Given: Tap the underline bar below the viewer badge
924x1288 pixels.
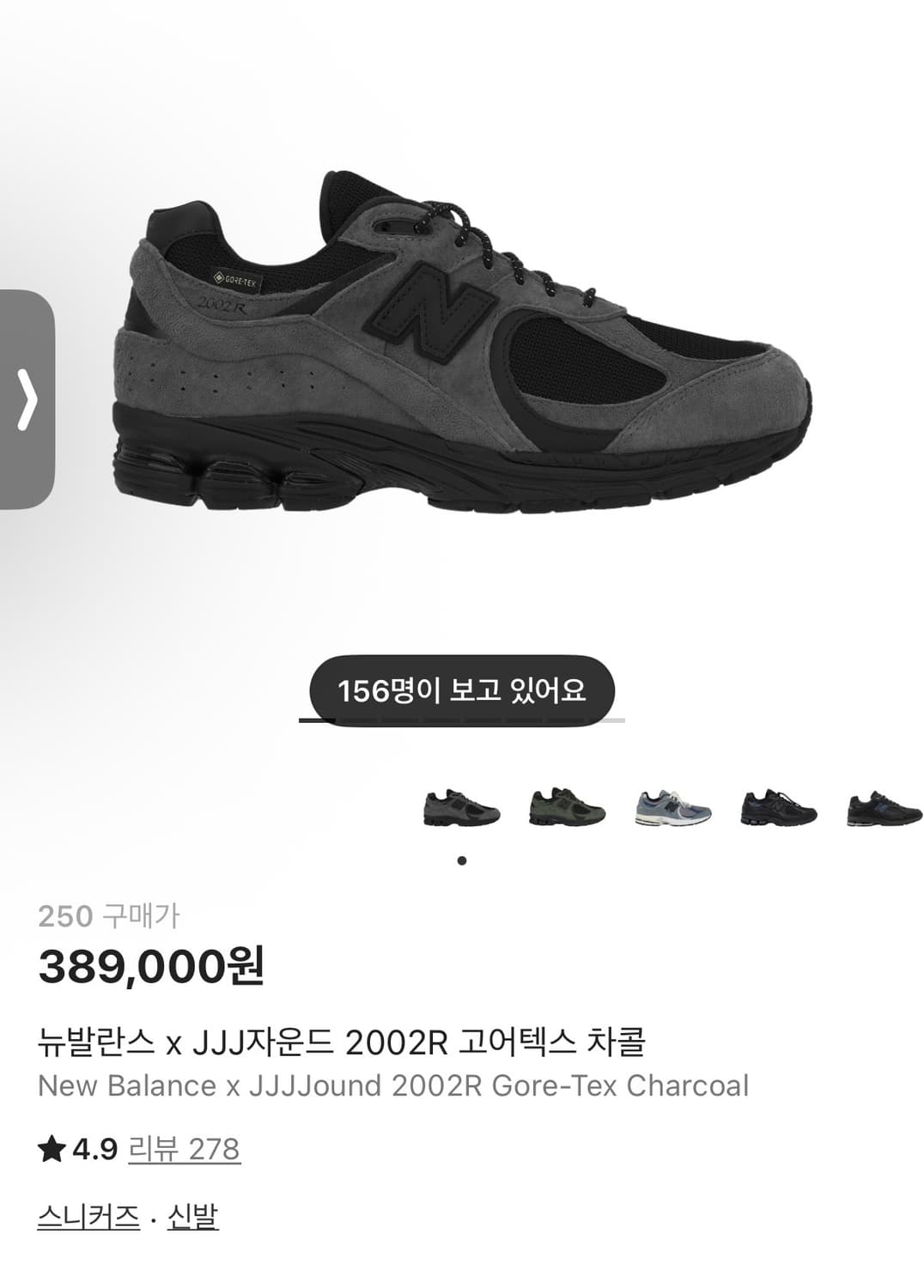Looking at the screenshot, I should pos(461,721).
